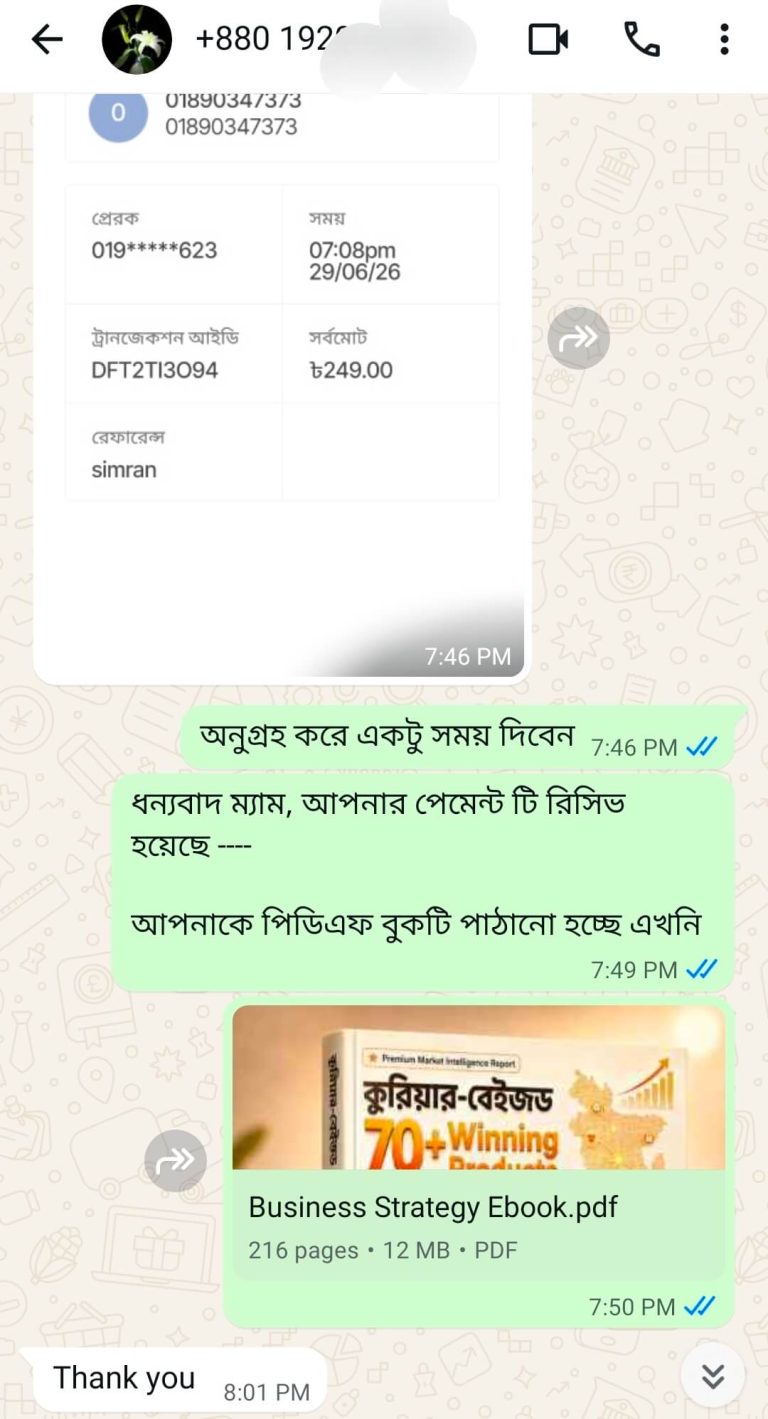The width and height of the screenshot is (768, 1419).
Task: Forward the payment receipt image
Action: pos(578,338)
